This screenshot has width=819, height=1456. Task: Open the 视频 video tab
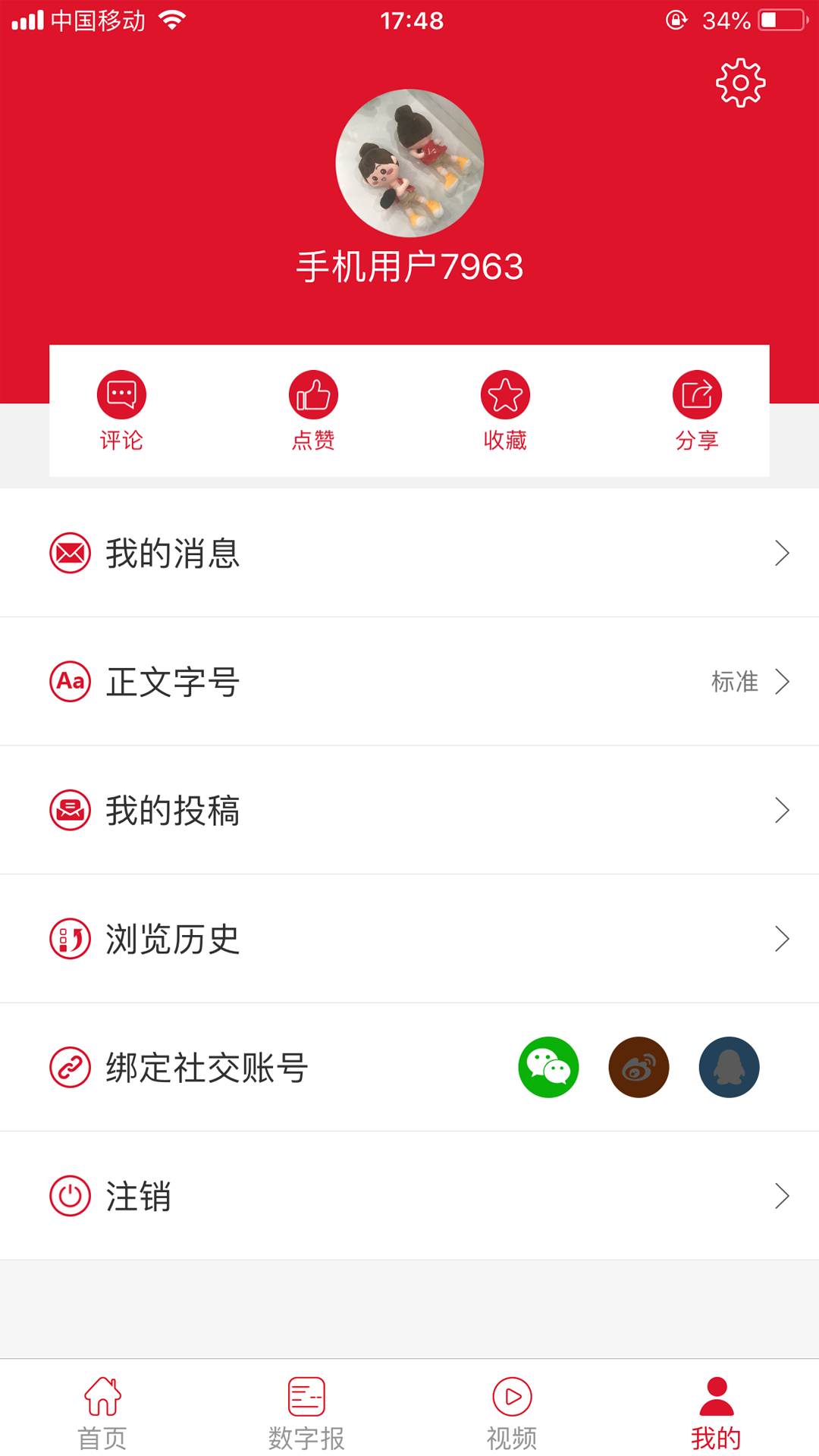pos(511,1412)
